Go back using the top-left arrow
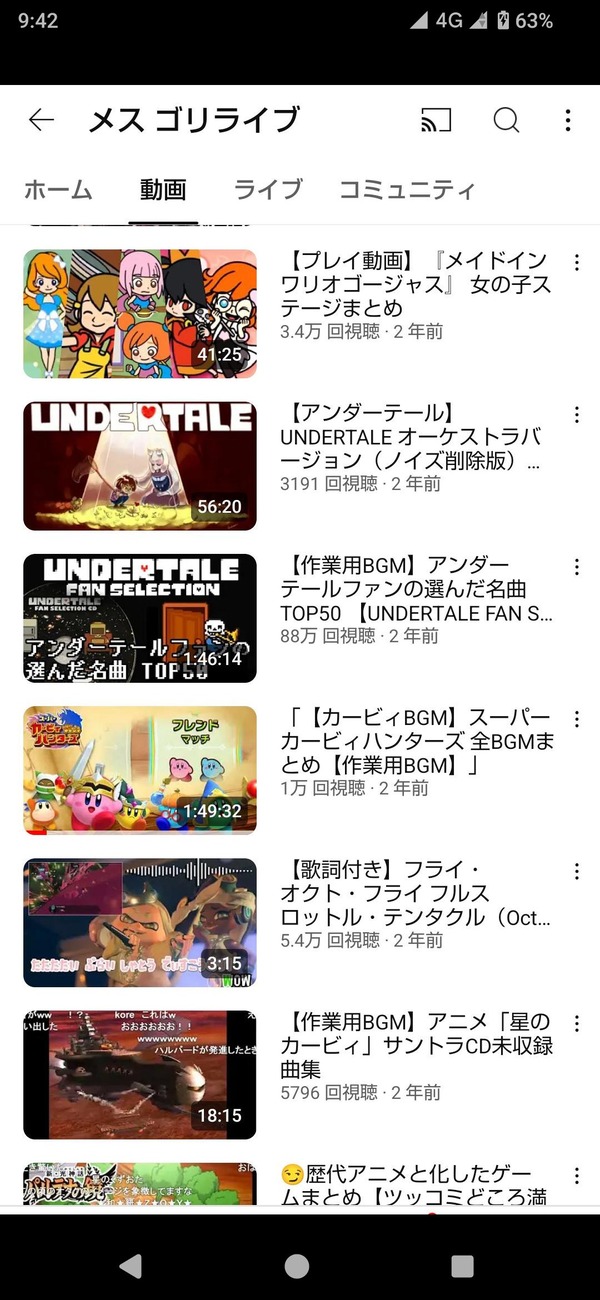Image resolution: width=600 pixels, height=1300 pixels. pyautogui.click(x=41, y=121)
